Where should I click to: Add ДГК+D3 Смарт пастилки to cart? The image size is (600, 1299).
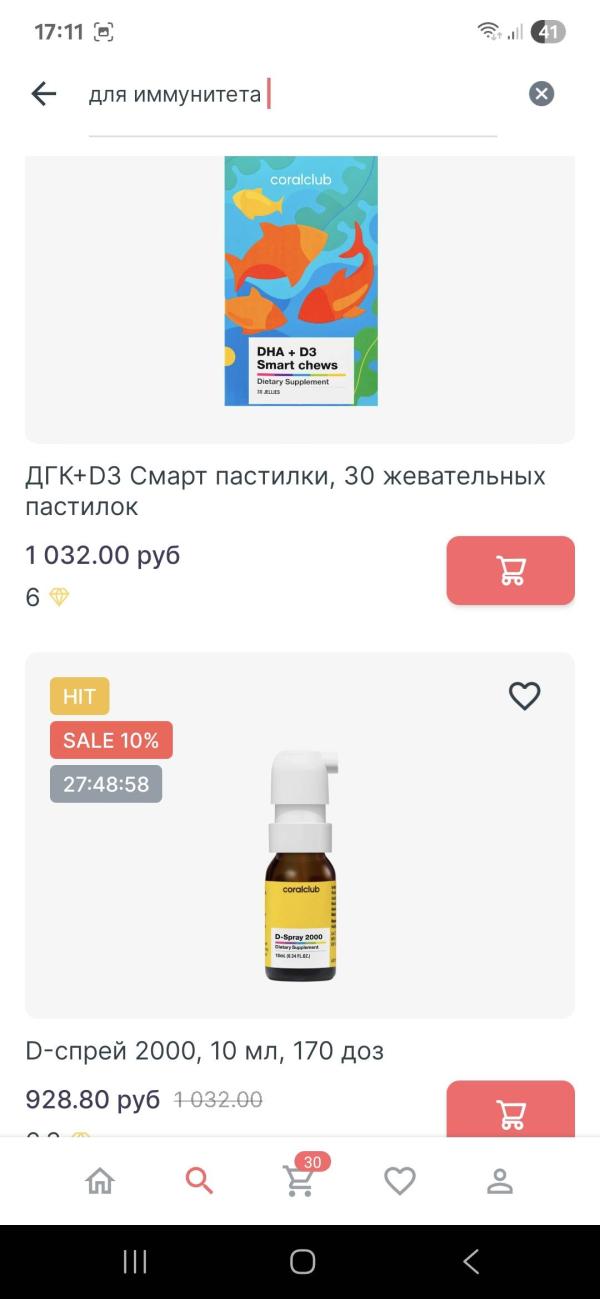pyautogui.click(x=510, y=571)
